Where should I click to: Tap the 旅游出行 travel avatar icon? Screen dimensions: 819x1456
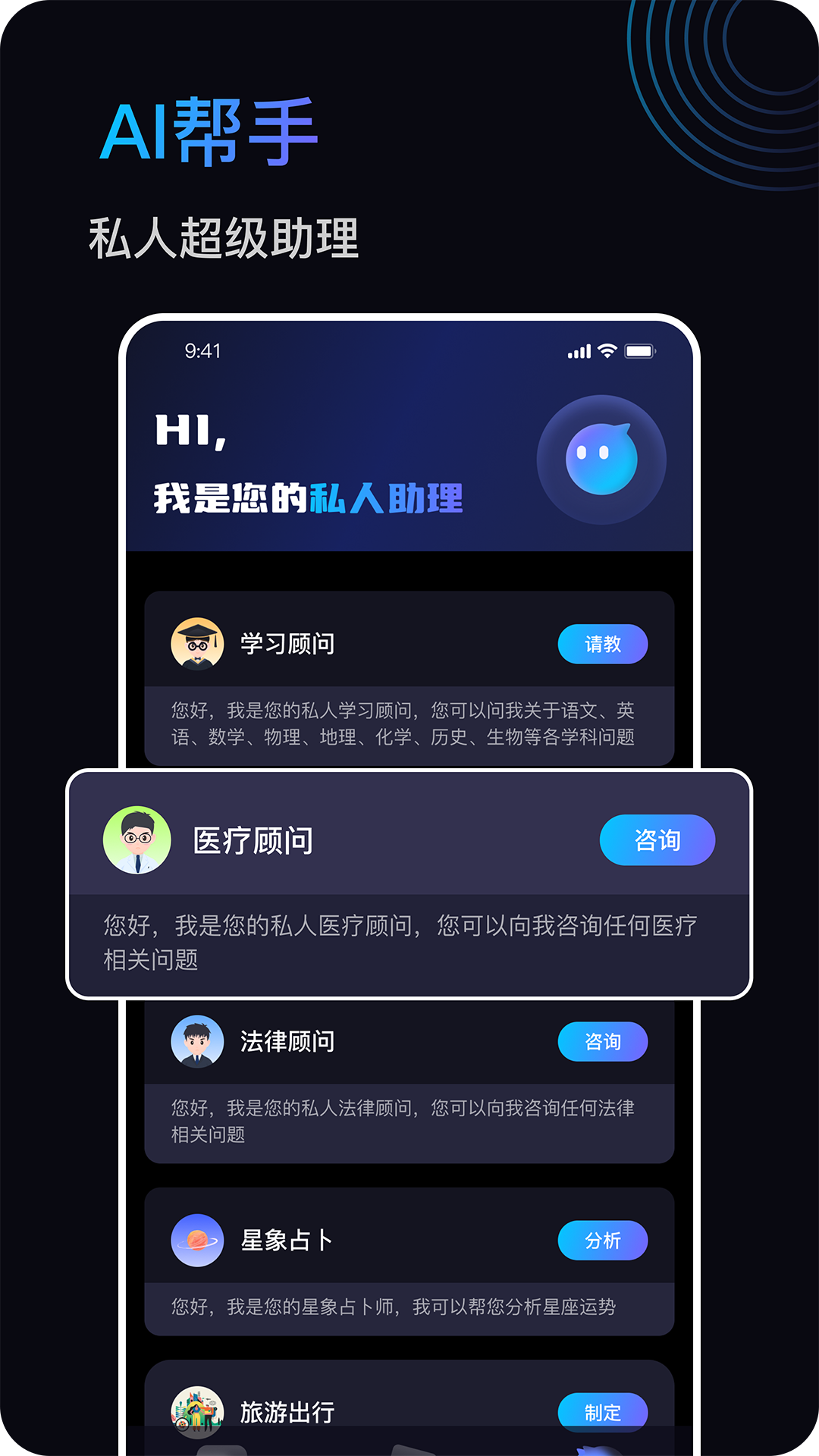coord(198,1411)
